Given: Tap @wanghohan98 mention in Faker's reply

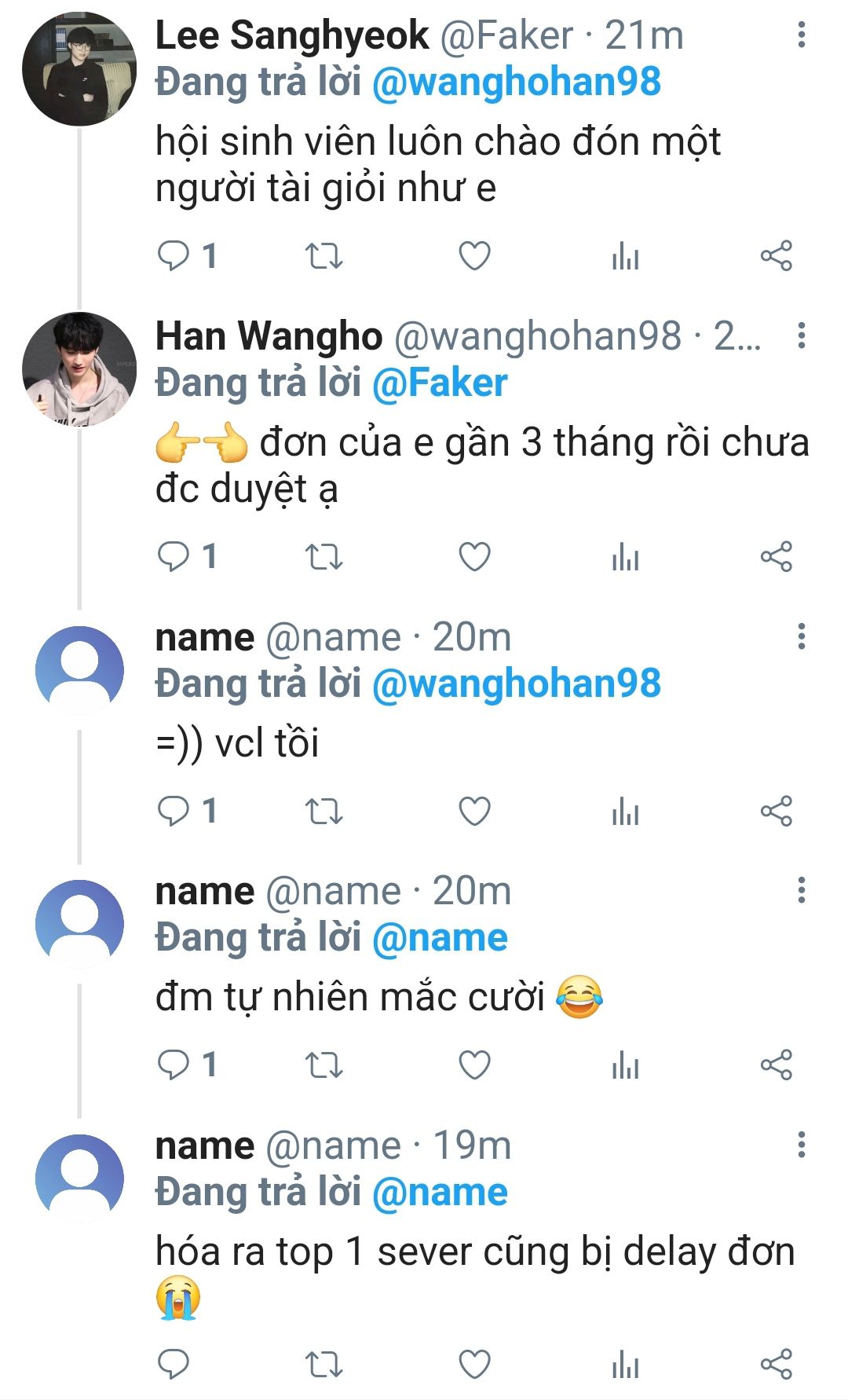Looking at the screenshot, I should click(x=516, y=82).
